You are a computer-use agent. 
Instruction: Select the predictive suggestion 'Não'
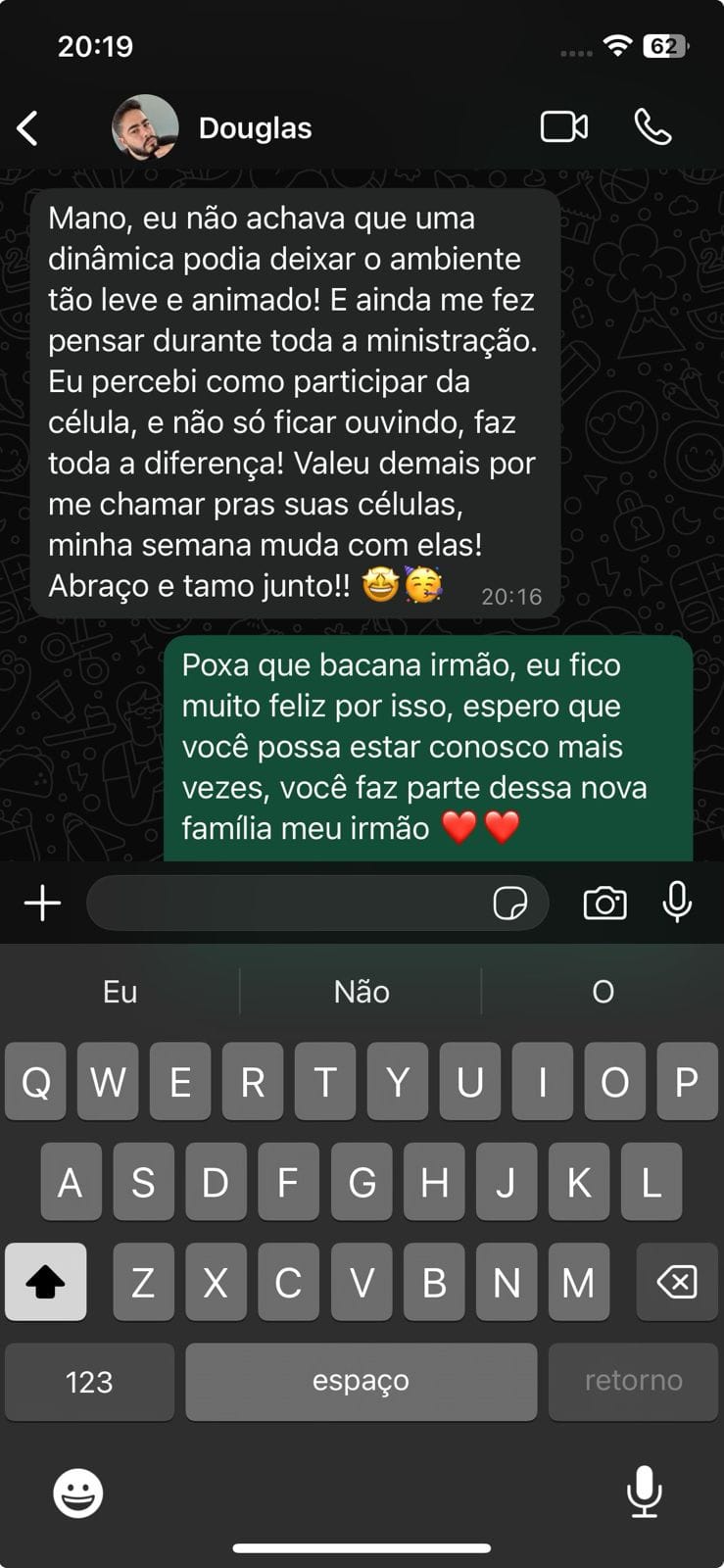361,992
